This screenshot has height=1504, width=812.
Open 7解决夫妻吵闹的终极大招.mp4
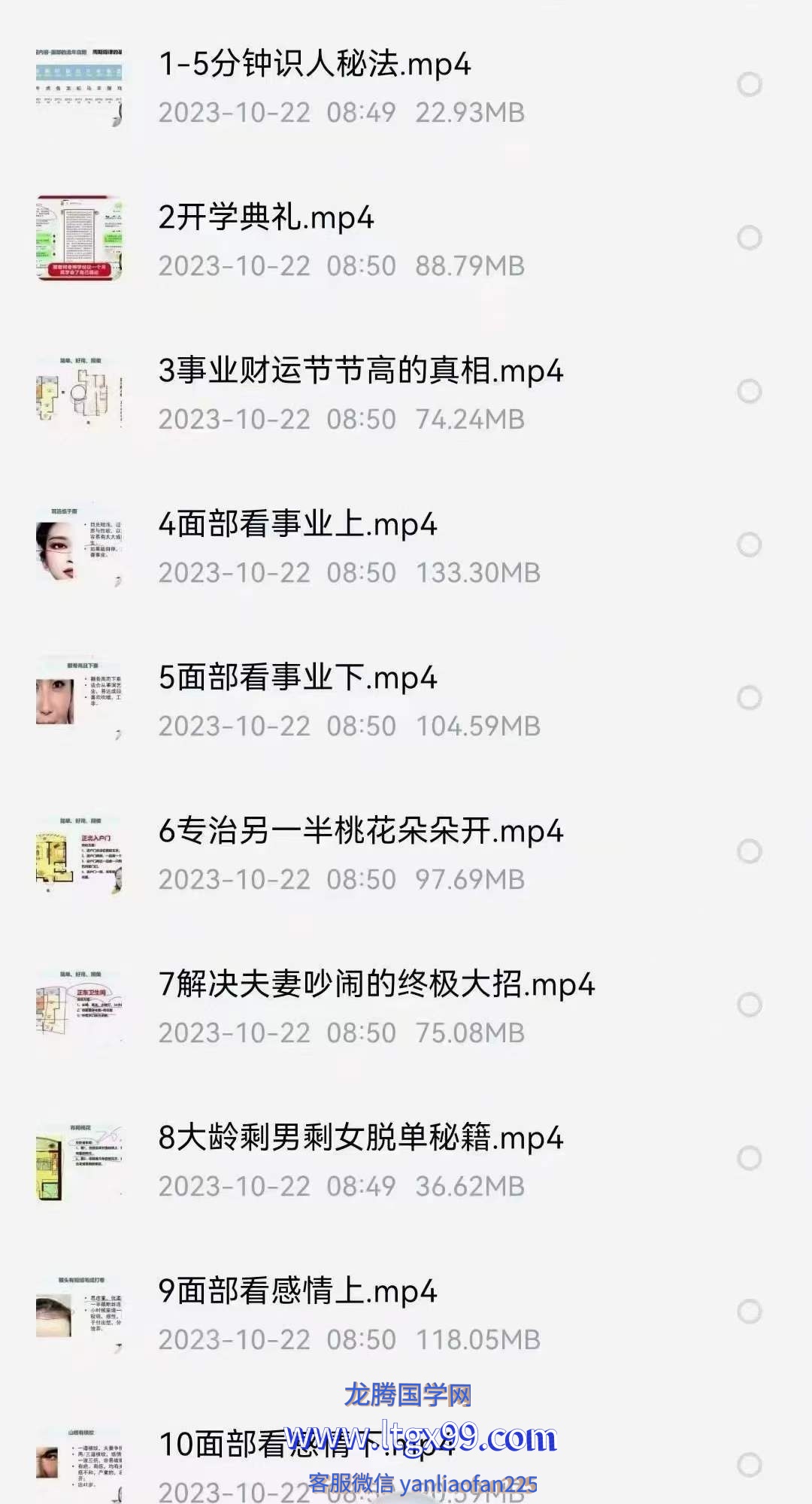[x=376, y=985]
